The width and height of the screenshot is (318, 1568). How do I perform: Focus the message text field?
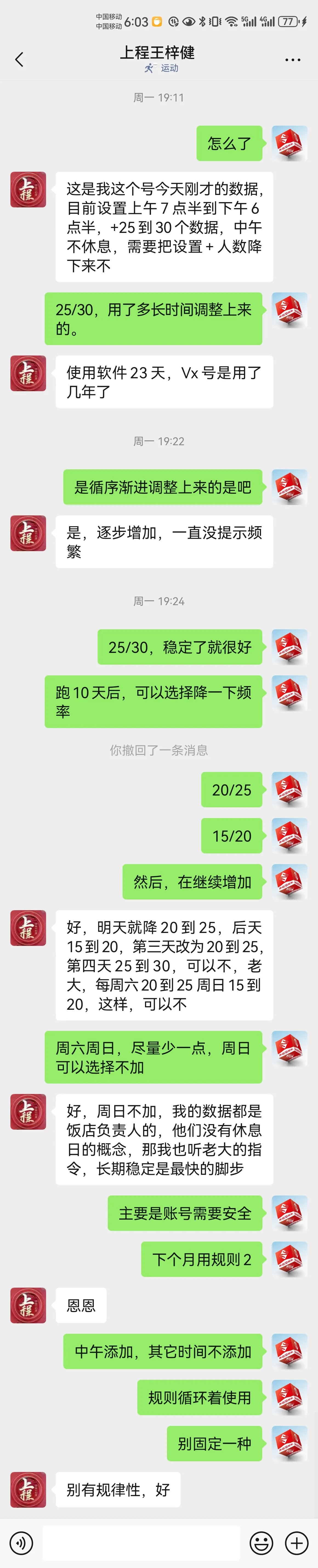tap(141, 1542)
